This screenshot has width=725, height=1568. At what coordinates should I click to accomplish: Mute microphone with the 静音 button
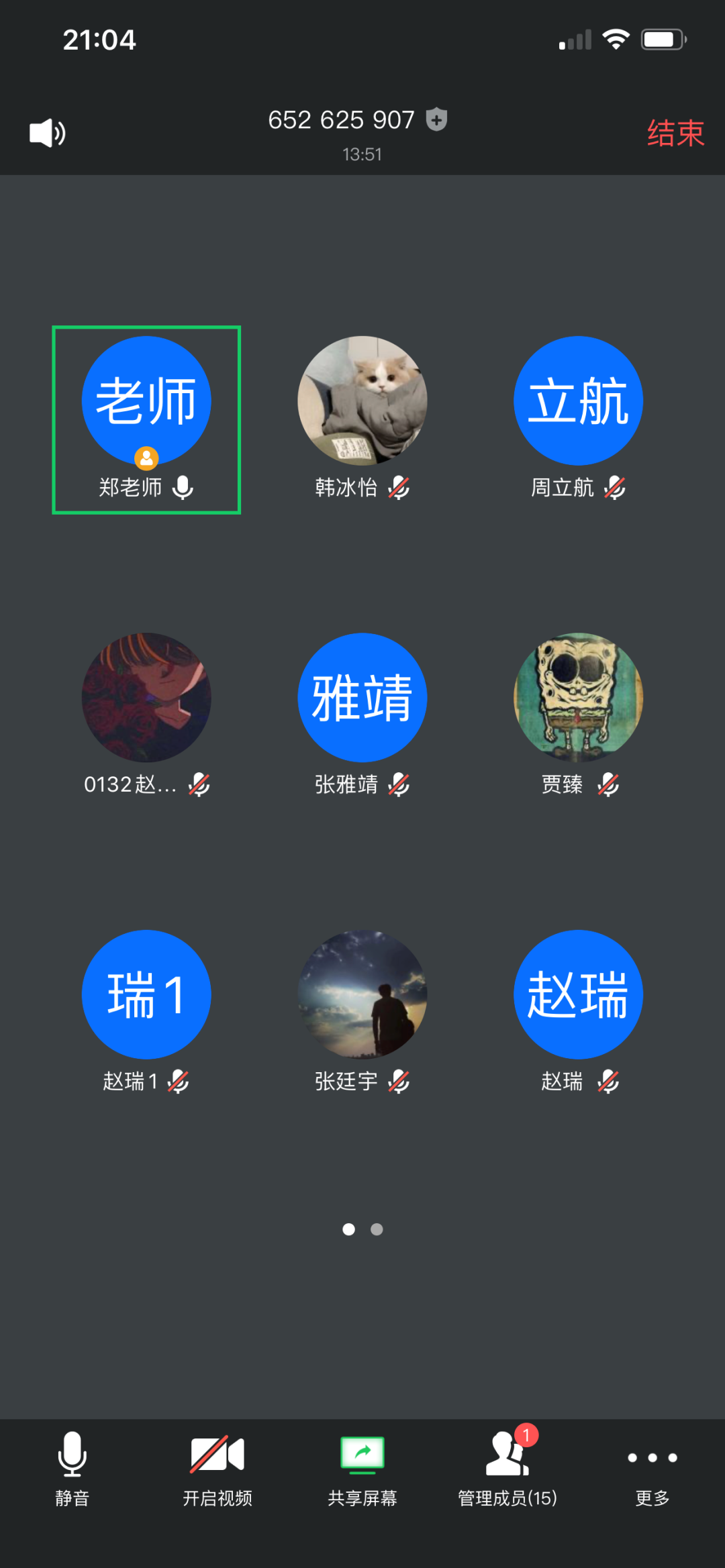pos(72,1468)
